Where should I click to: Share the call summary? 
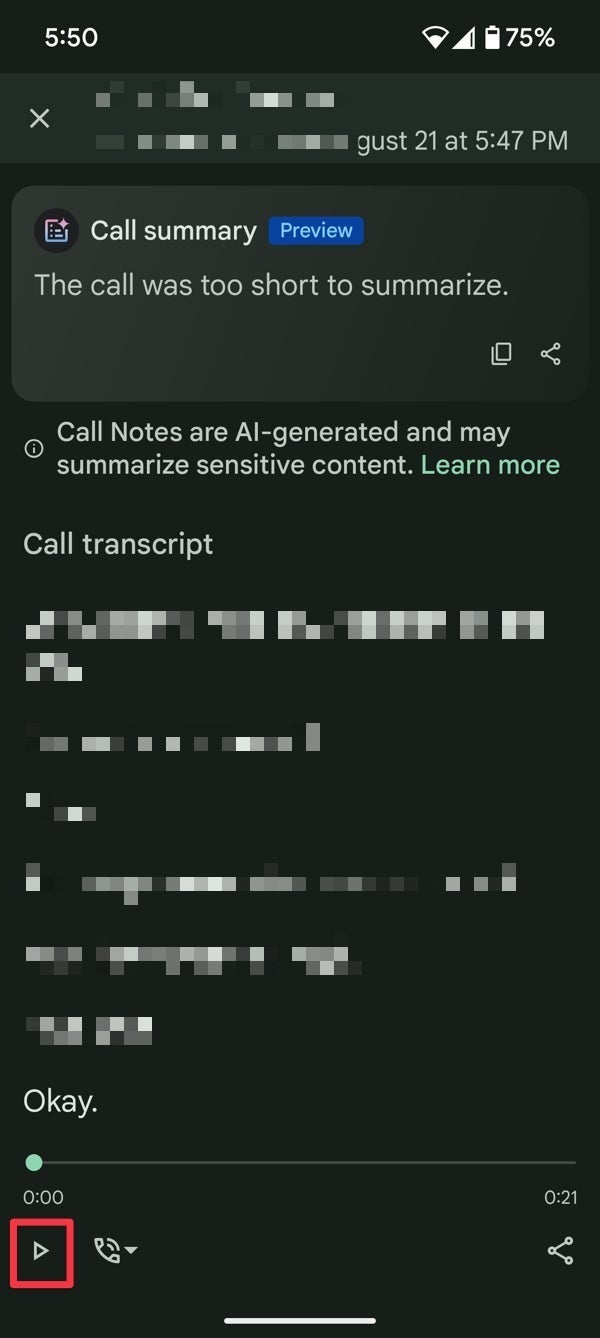click(x=551, y=354)
